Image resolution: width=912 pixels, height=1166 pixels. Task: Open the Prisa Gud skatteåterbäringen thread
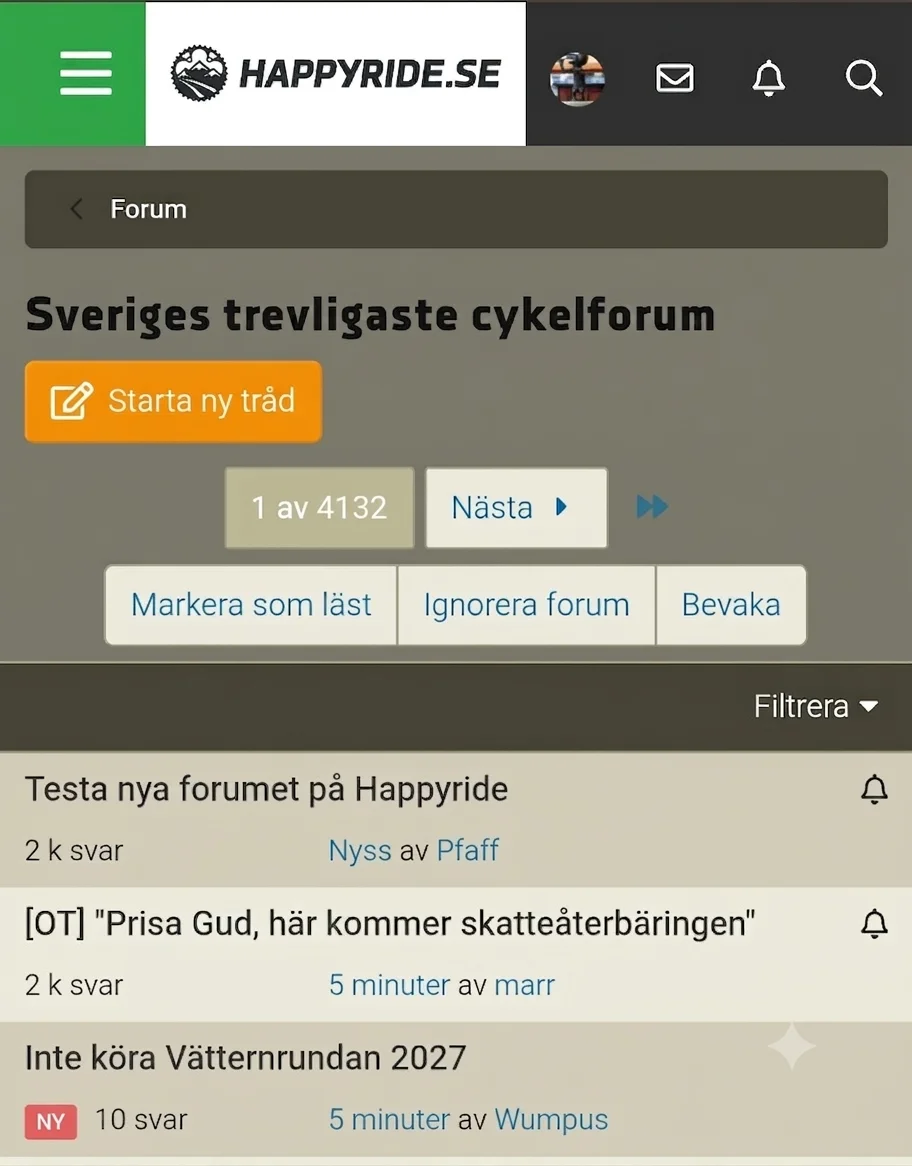click(390, 924)
